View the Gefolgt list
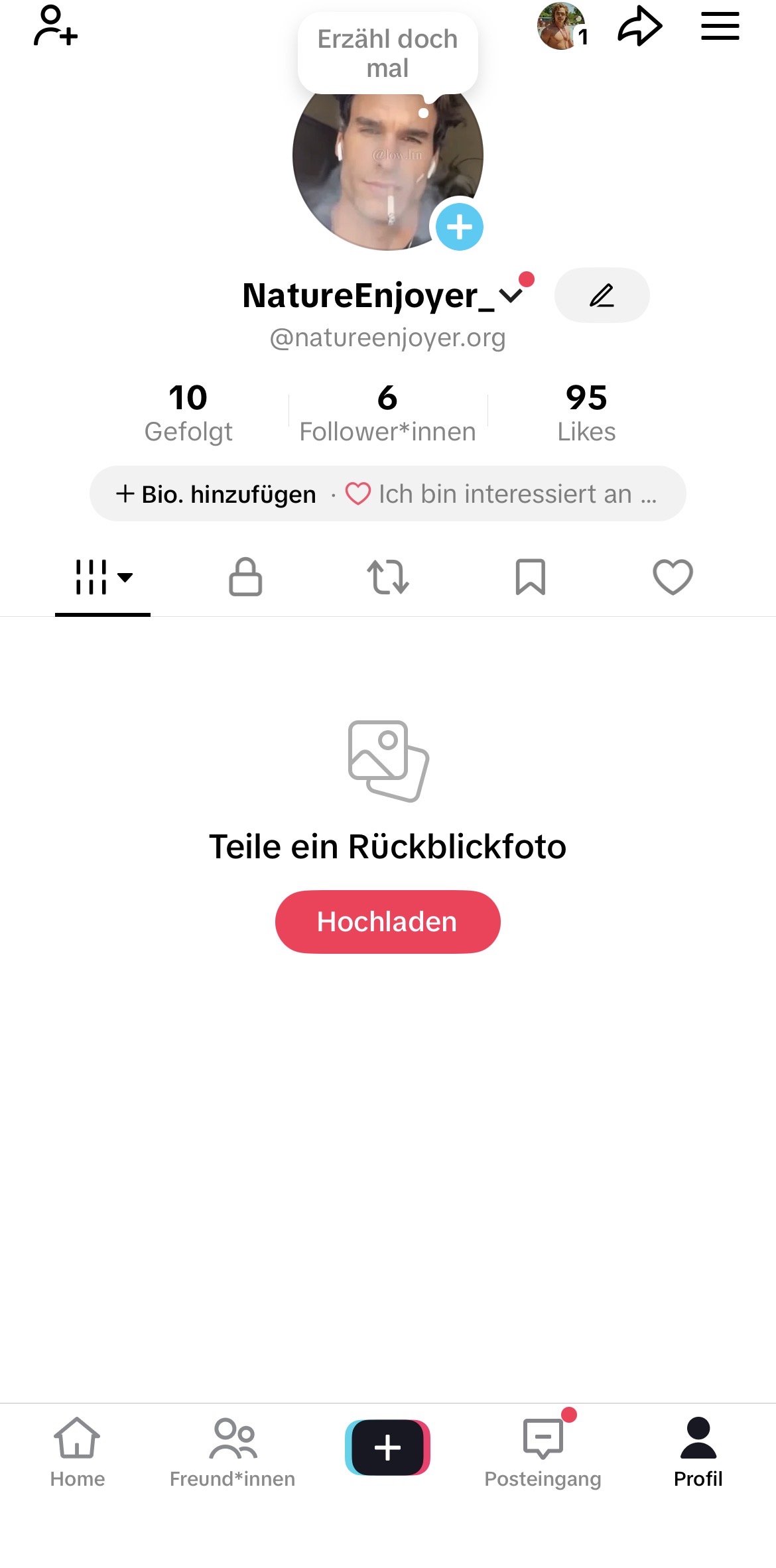The image size is (776, 1568). click(x=188, y=413)
